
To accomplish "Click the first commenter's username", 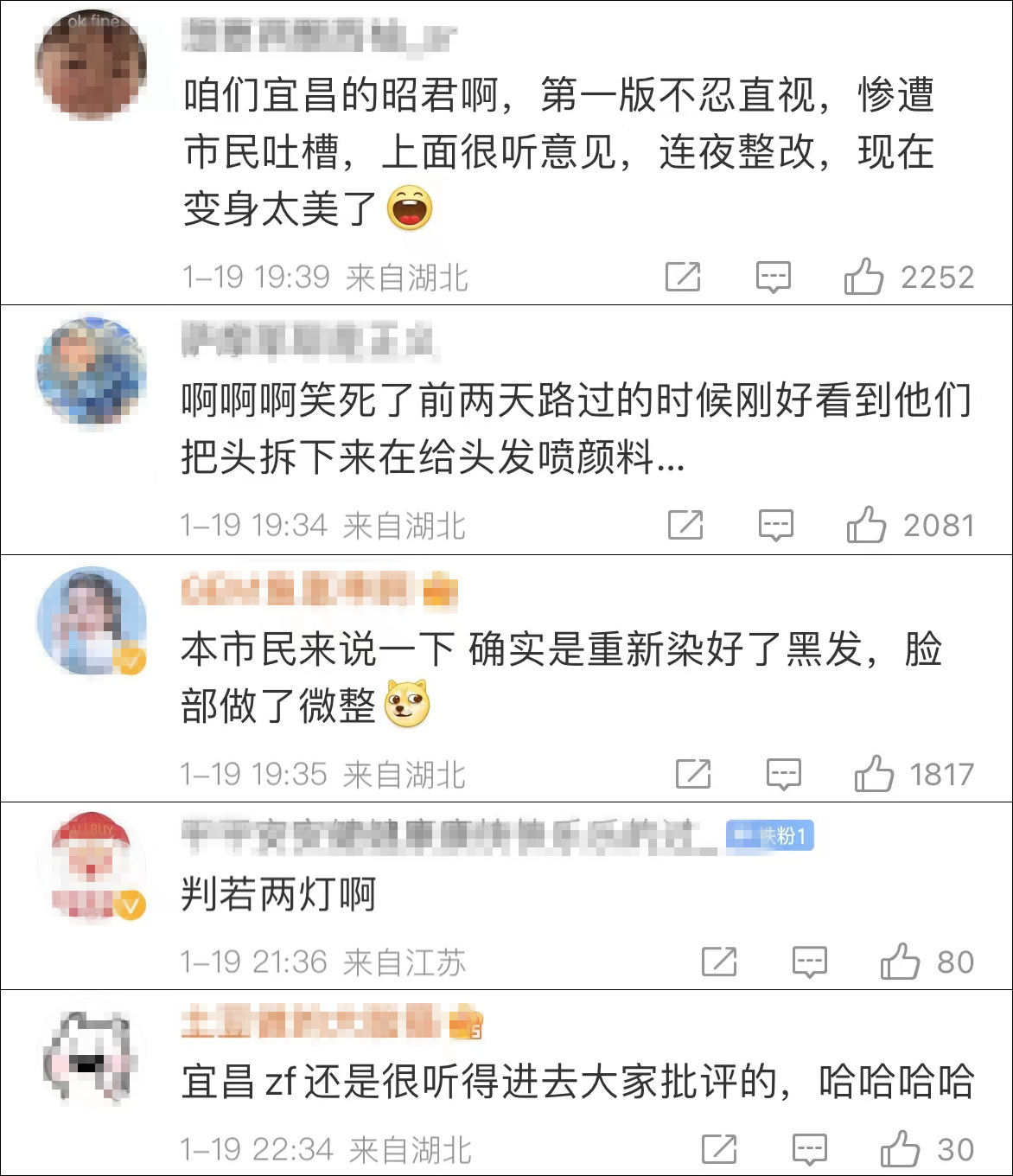I will pyautogui.click(x=320, y=35).
